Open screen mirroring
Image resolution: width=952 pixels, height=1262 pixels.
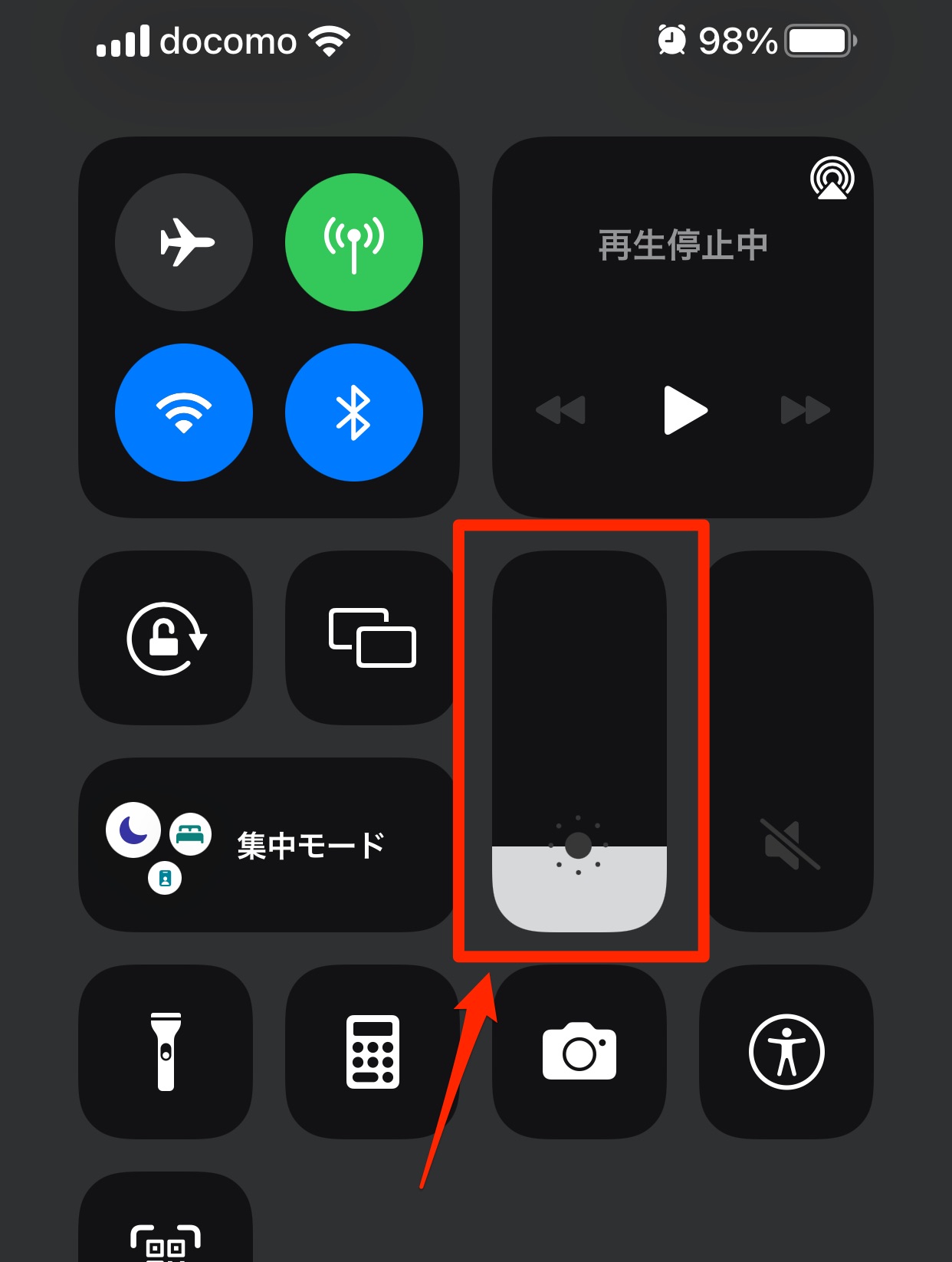pos(373,638)
